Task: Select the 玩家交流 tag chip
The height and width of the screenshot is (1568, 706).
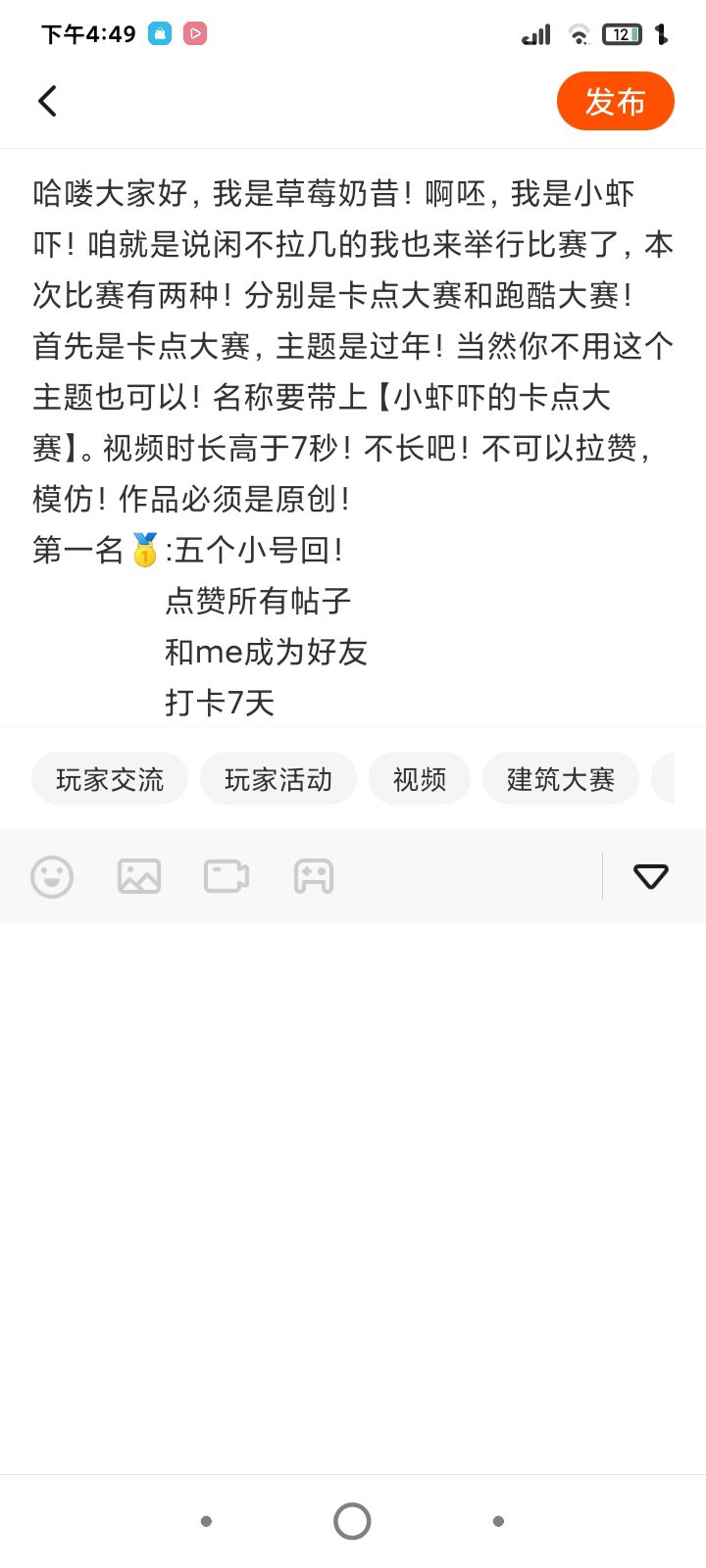Action: tap(110, 779)
